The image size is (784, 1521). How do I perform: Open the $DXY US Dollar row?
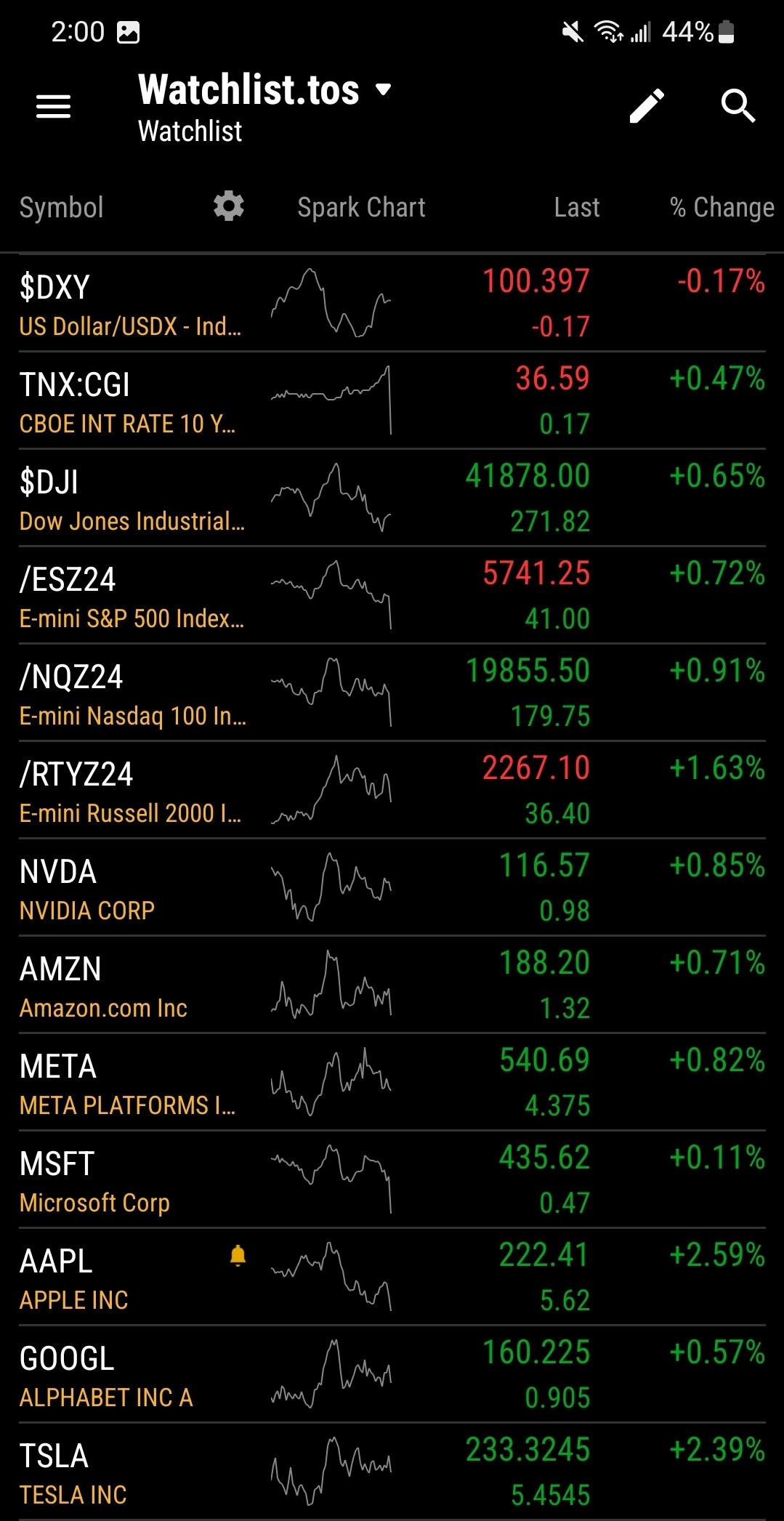(392, 303)
